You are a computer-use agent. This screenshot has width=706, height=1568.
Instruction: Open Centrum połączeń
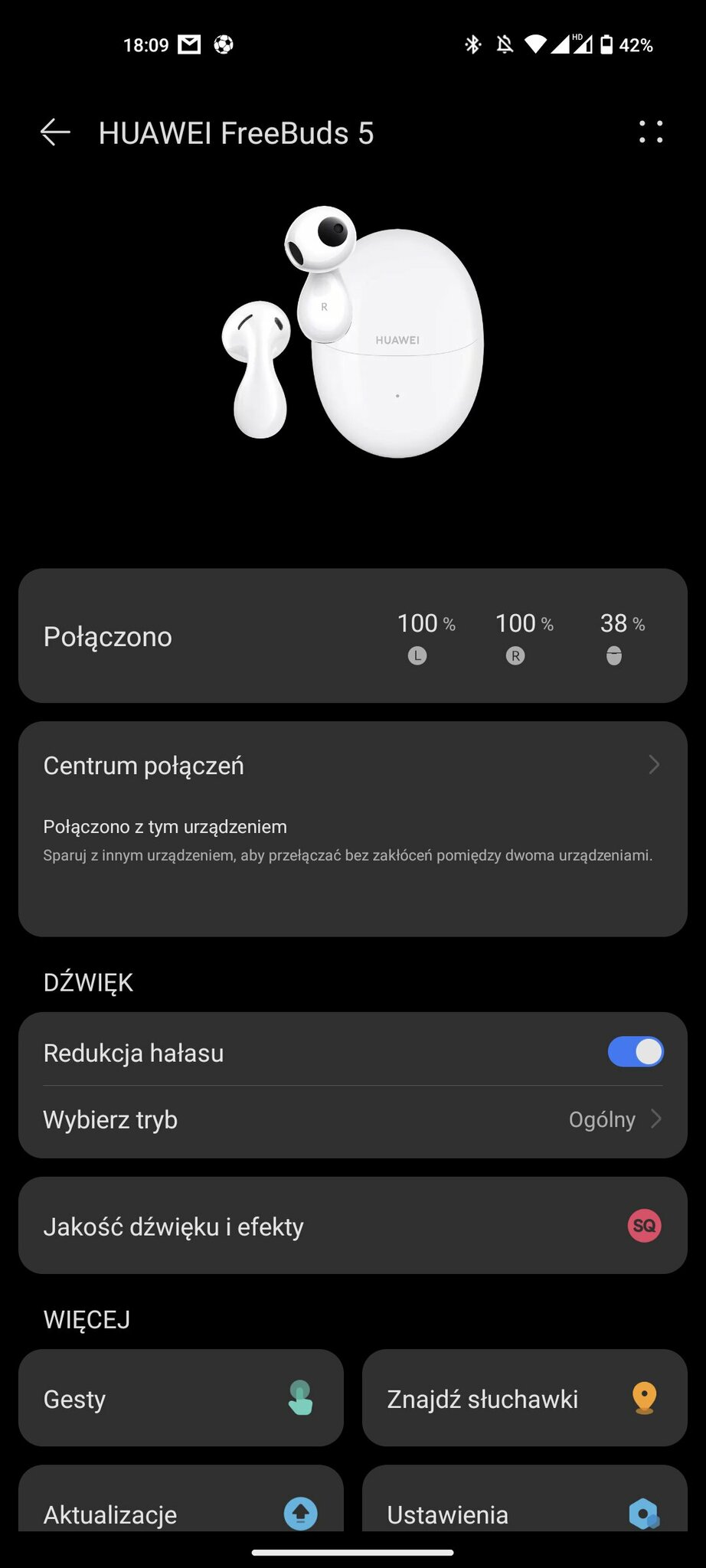[352, 766]
